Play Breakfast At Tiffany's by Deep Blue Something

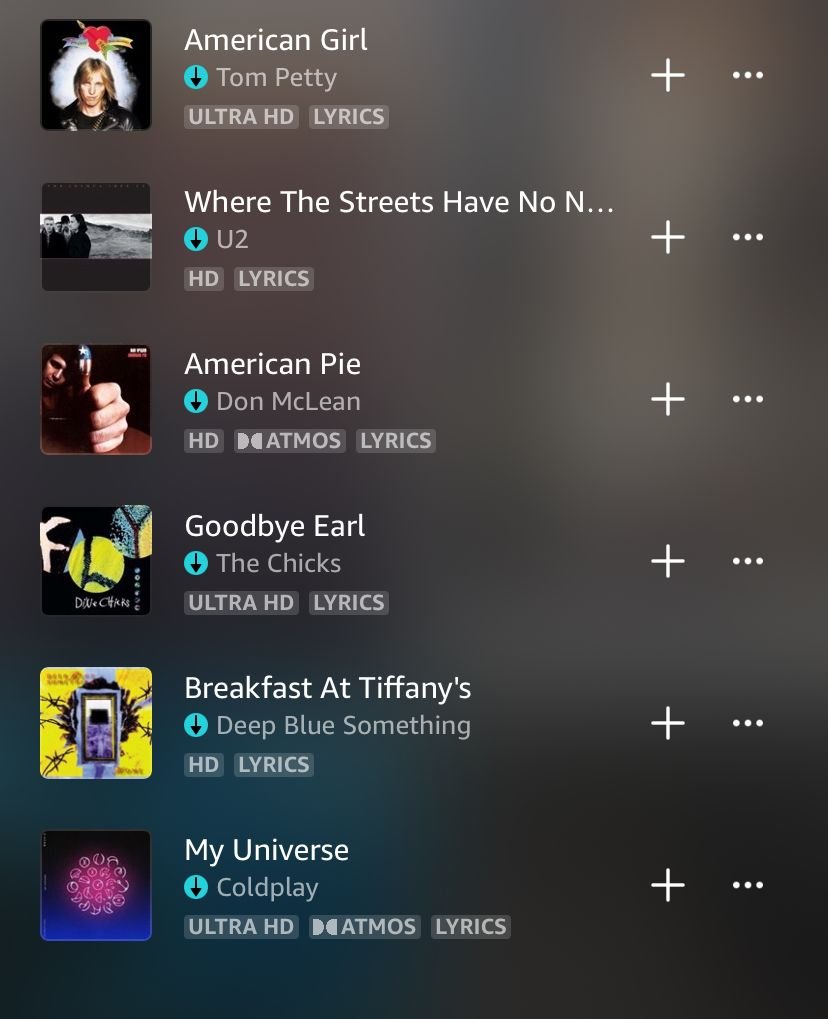(327, 689)
